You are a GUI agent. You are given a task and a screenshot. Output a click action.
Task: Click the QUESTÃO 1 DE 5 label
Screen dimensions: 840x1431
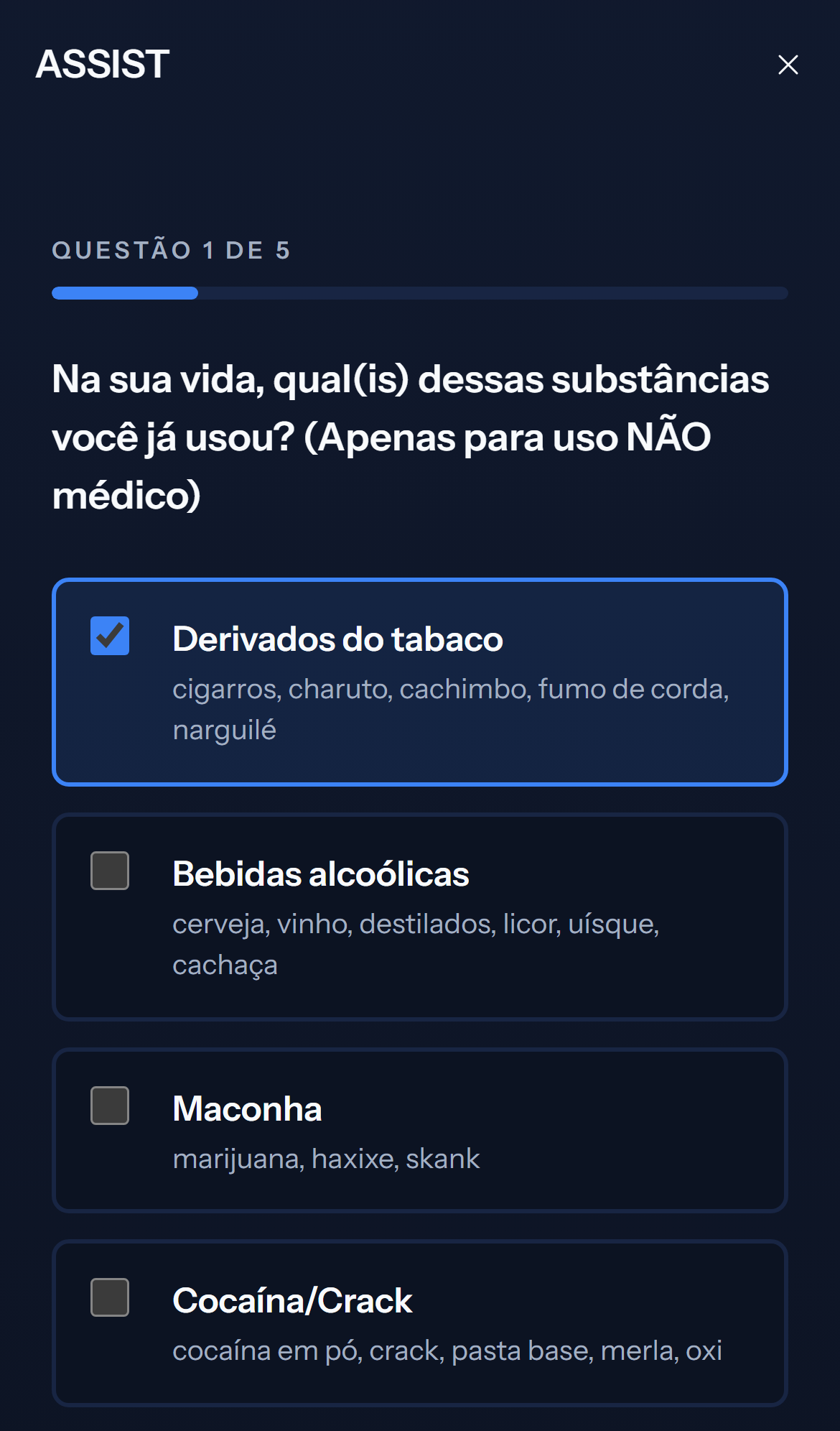tap(171, 249)
